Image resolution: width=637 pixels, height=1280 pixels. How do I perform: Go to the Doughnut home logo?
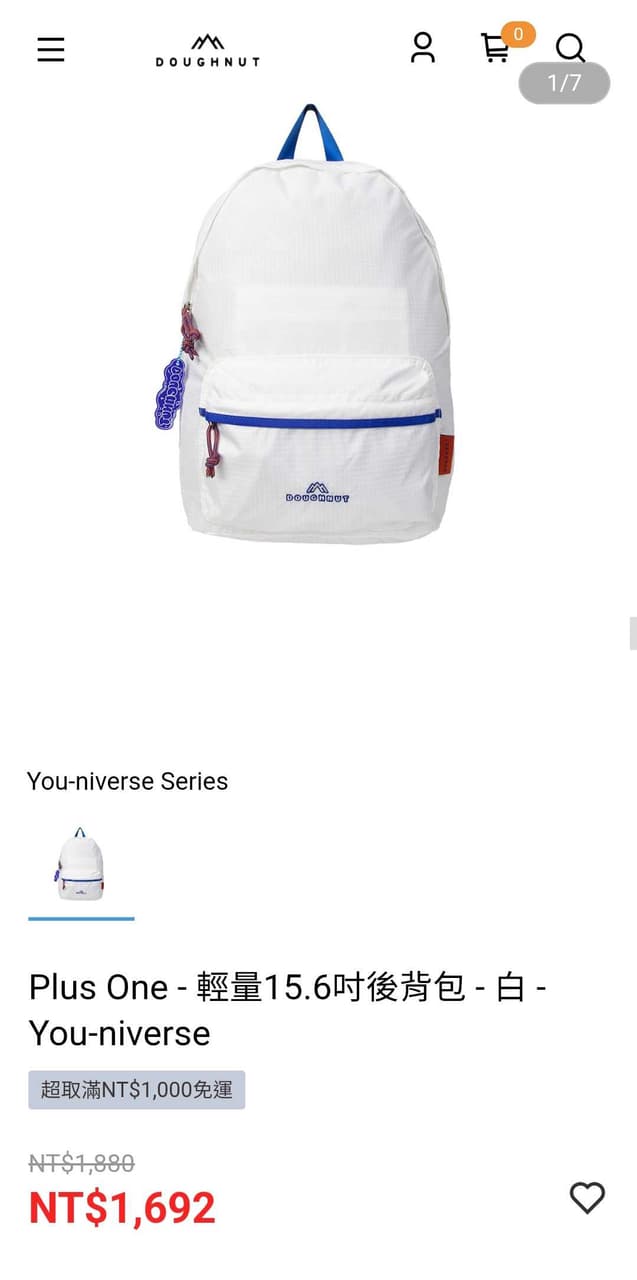[x=208, y=49]
